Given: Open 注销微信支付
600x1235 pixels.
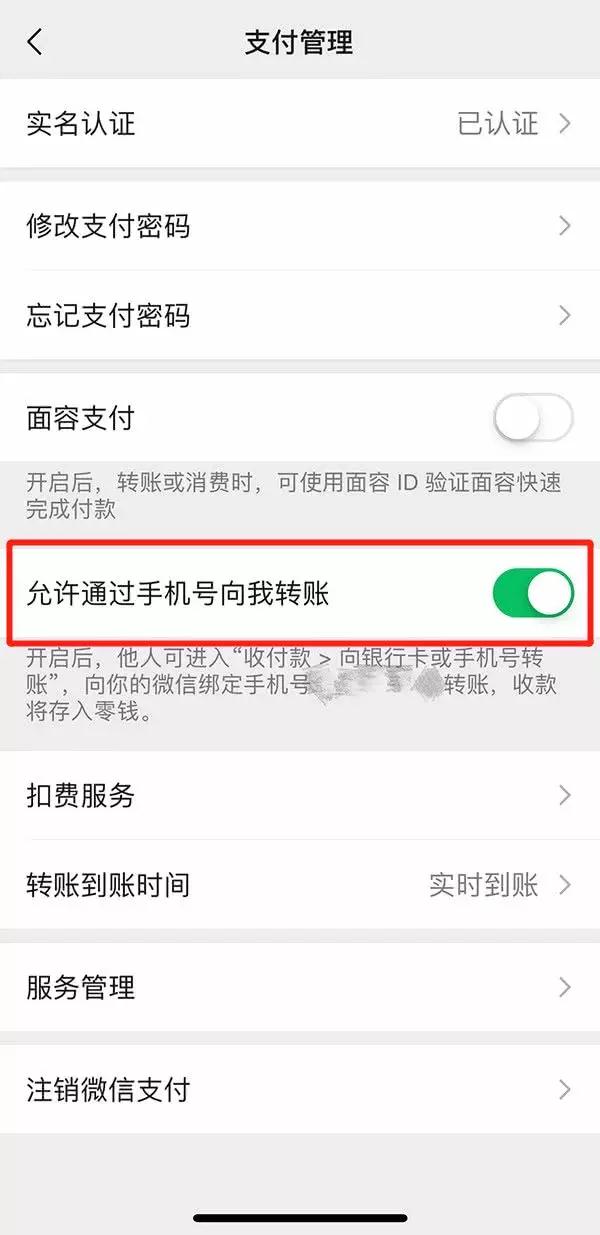Looking at the screenshot, I should 300,1089.
